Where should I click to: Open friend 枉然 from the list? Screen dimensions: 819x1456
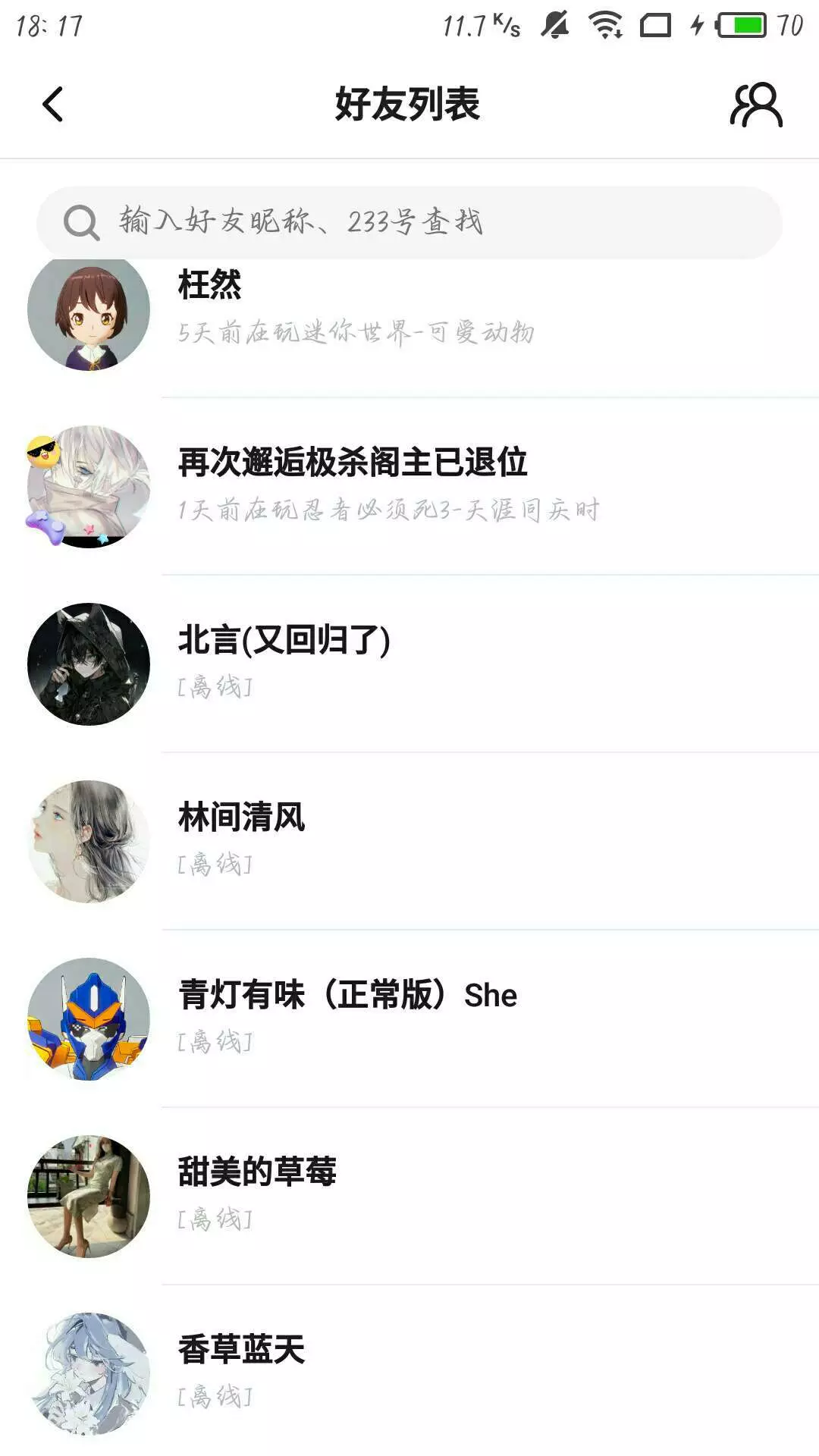point(409,311)
